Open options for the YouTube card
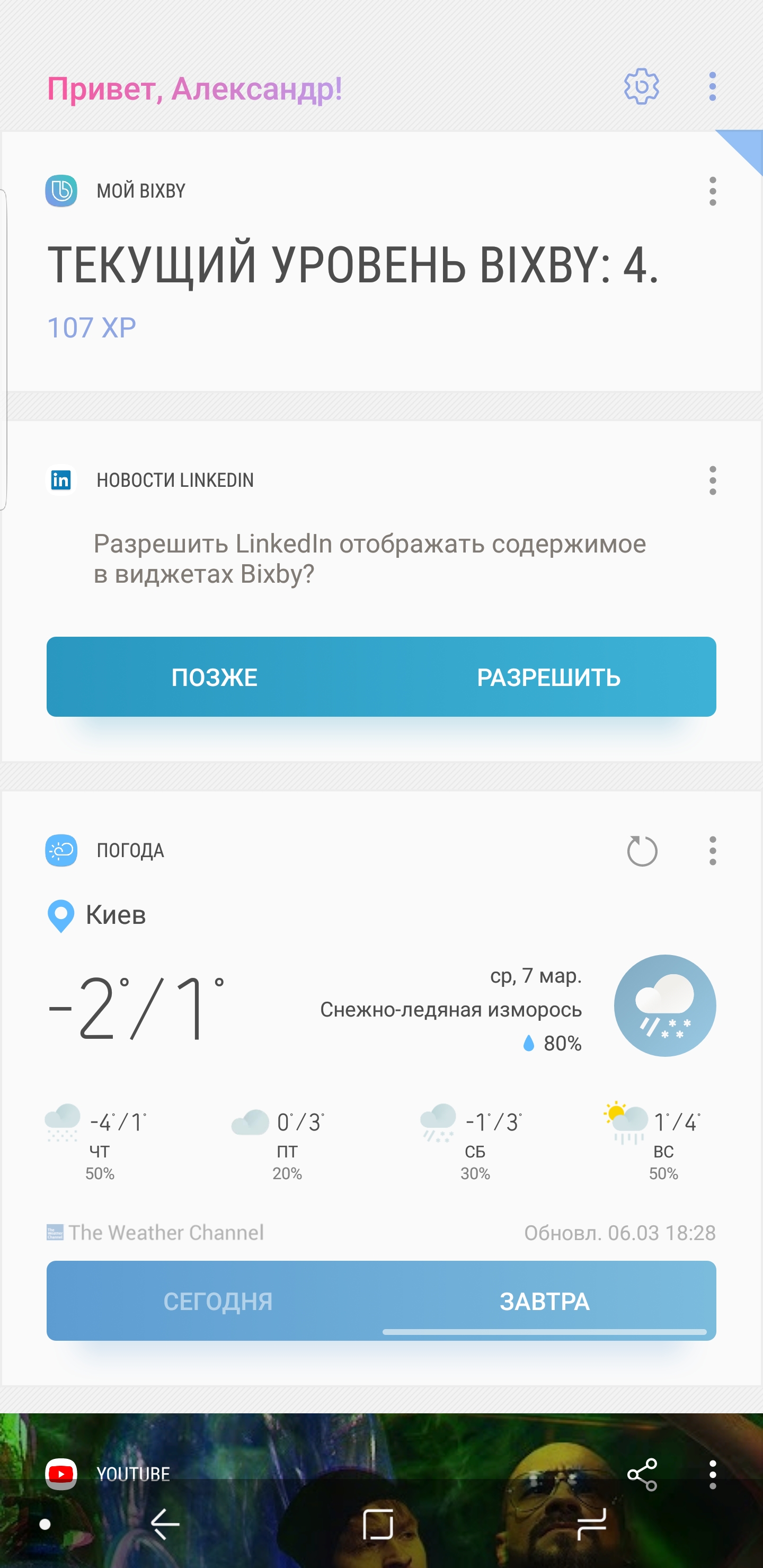The width and height of the screenshot is (763, 1568). point(712,1474)
